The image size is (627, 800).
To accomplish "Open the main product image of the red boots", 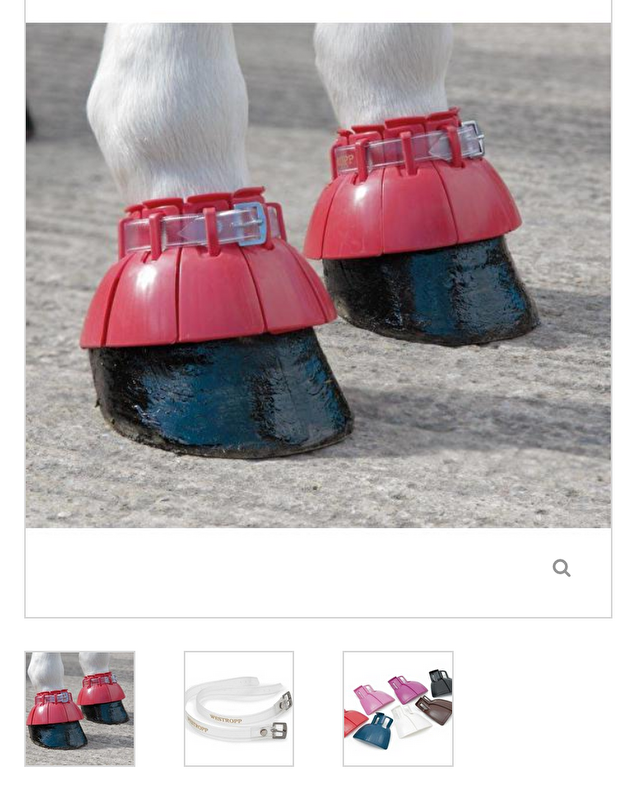I will coord(318,275).
